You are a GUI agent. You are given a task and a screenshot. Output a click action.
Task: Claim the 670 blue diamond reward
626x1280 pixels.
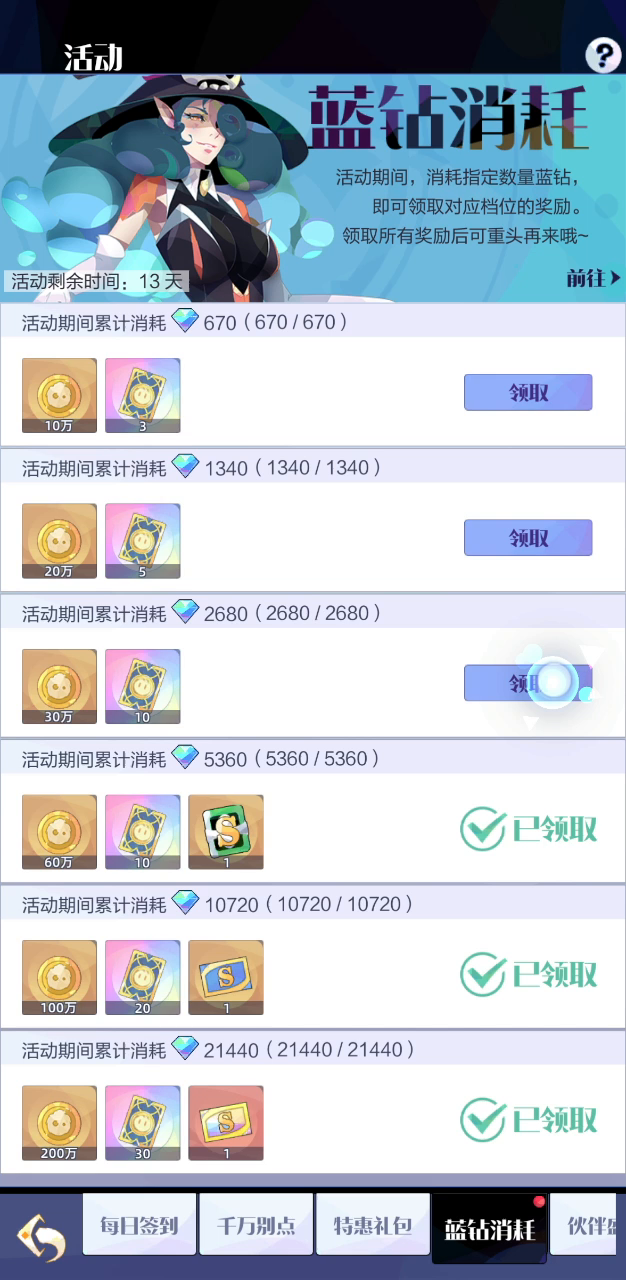[528, 392]
